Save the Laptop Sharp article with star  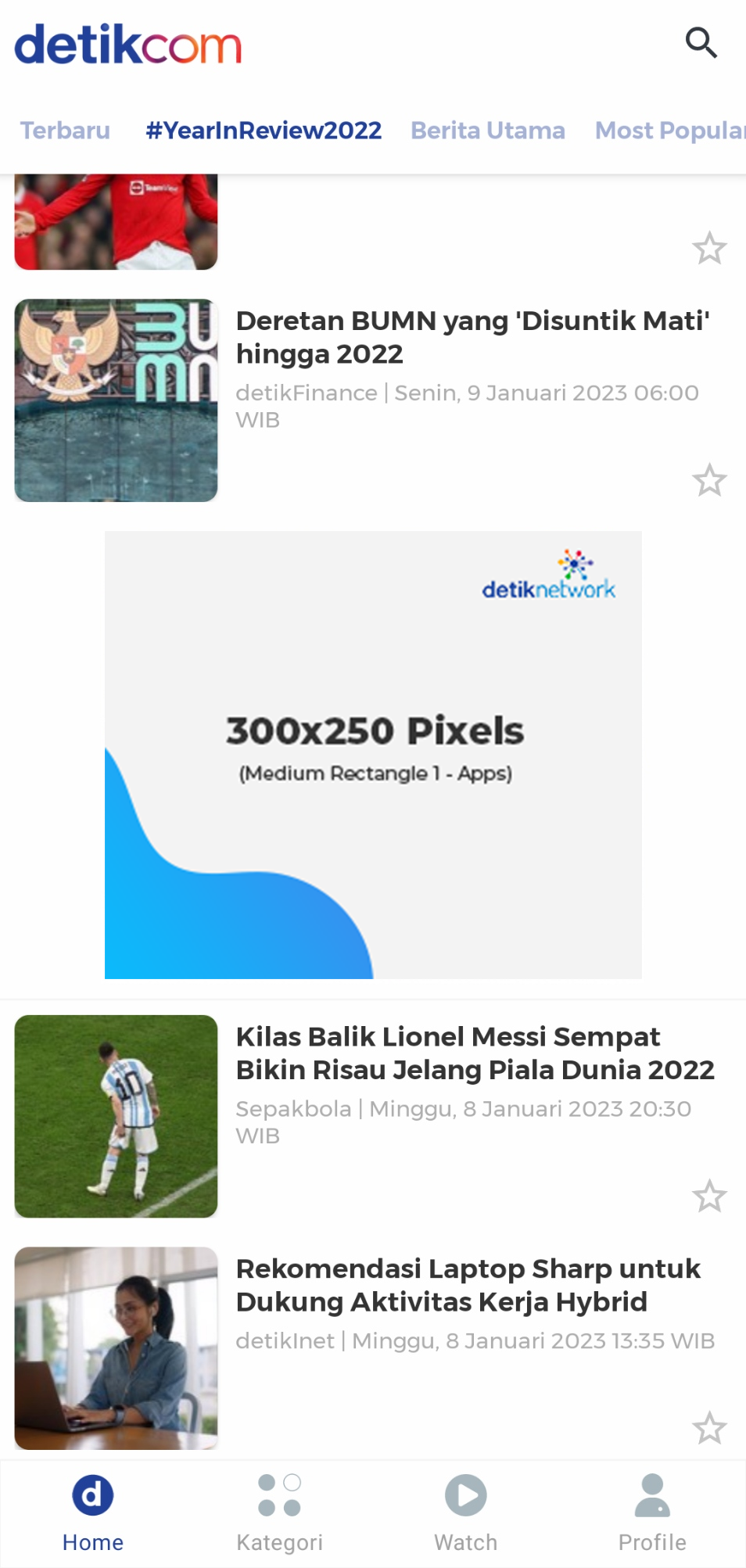(x=709, y=1428)
